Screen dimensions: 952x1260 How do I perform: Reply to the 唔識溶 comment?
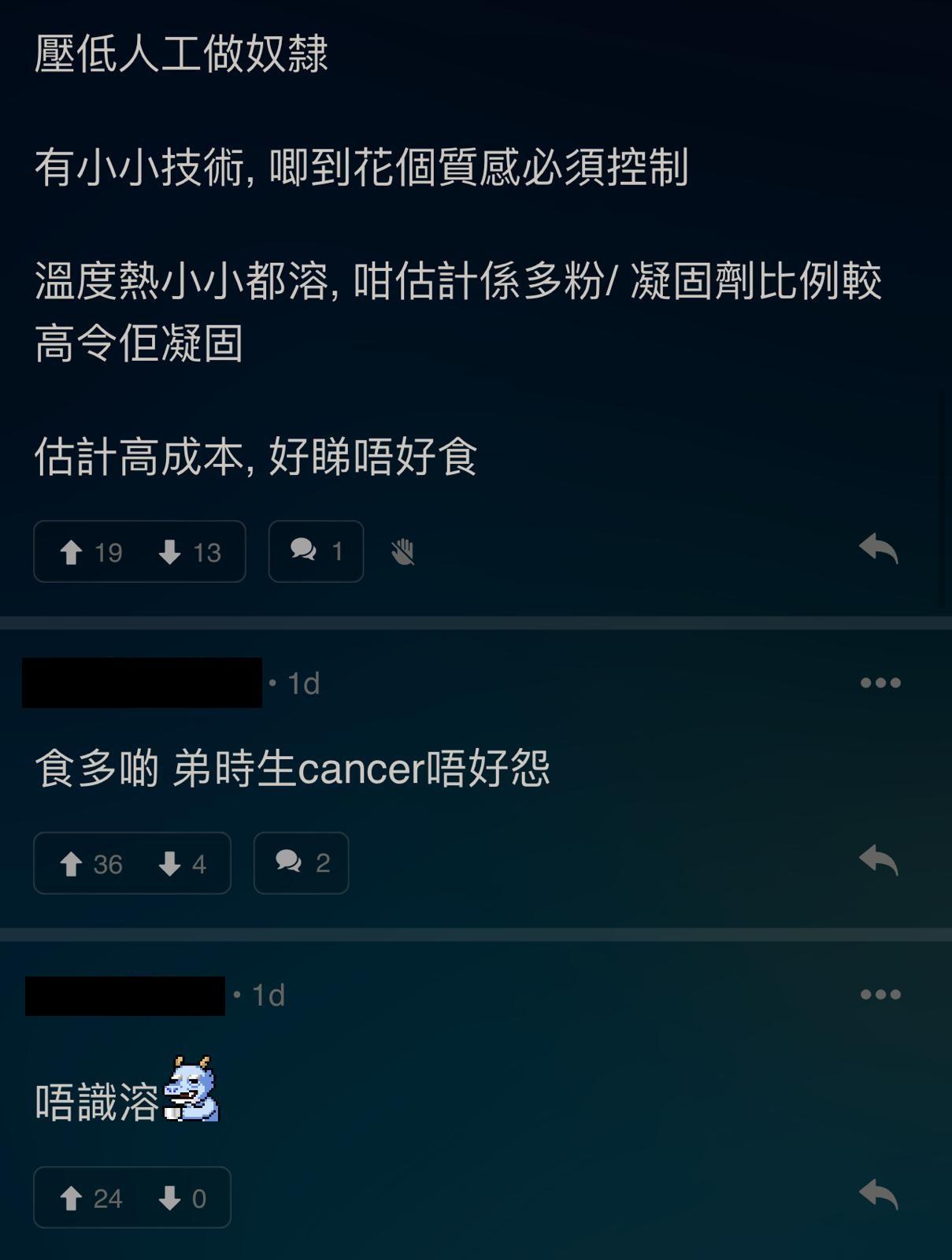coord(879,1195)
